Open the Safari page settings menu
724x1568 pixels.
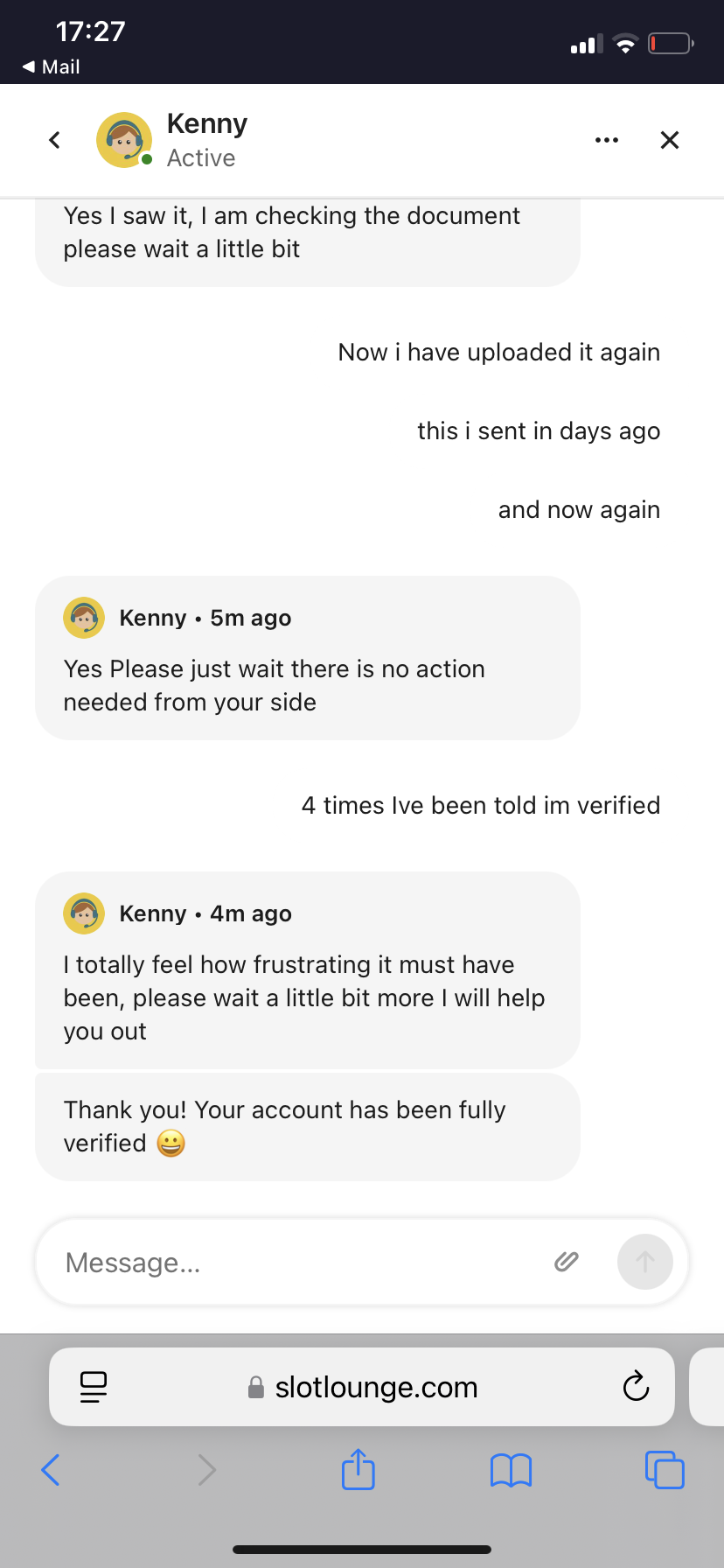(94, 1387)
